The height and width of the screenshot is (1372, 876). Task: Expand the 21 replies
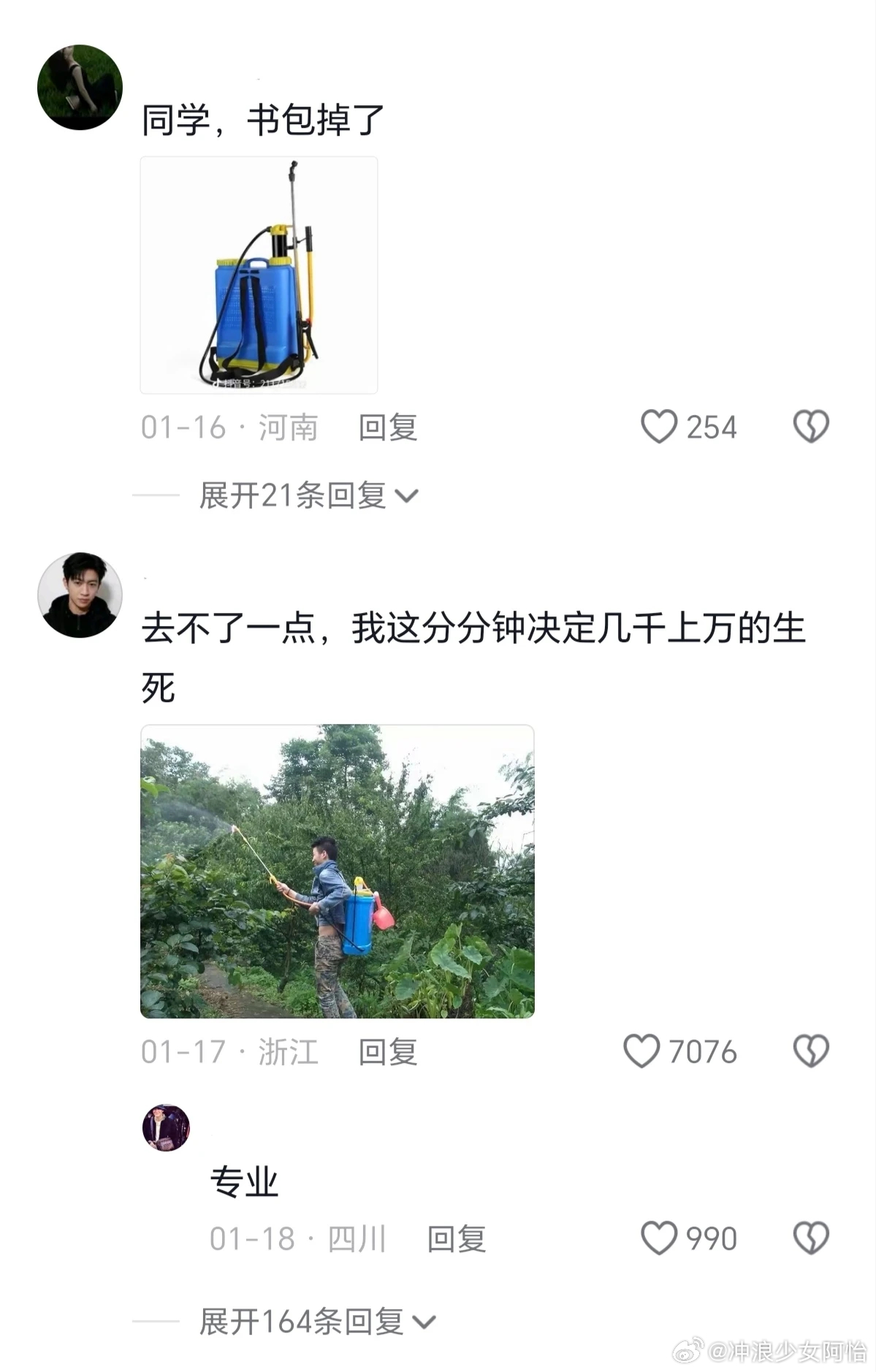(309, 495)
